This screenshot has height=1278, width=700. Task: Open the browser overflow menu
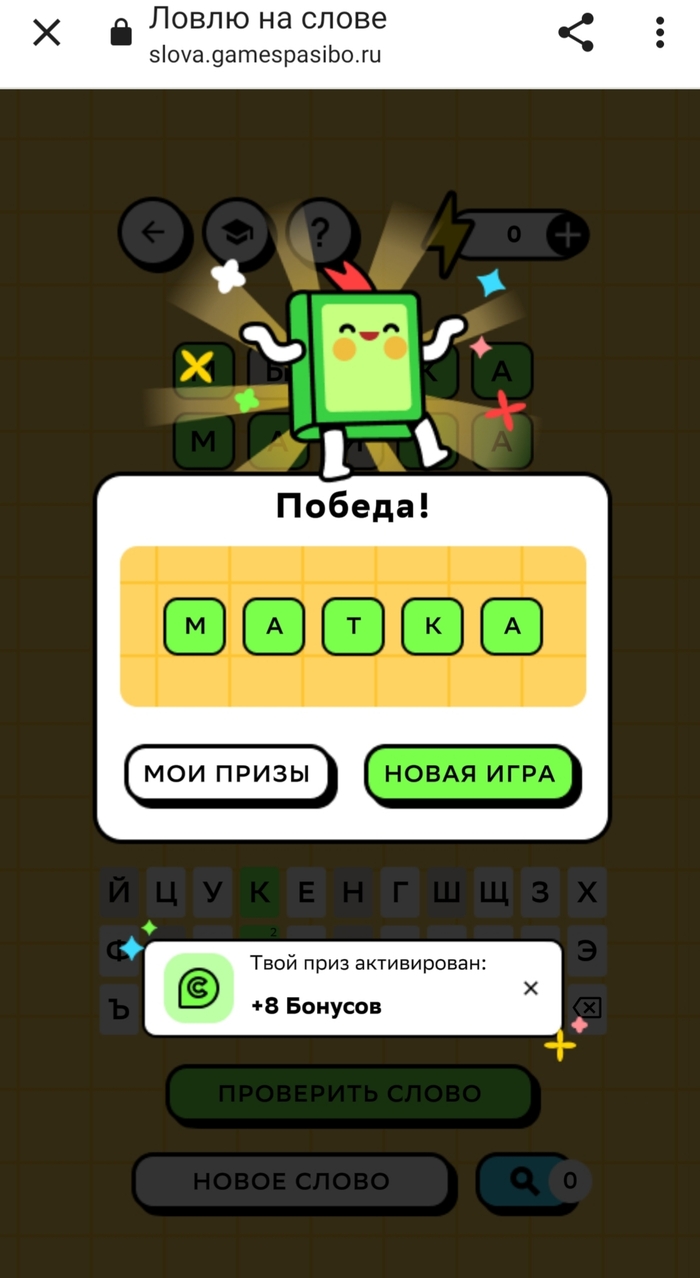[x=660, y=33]
